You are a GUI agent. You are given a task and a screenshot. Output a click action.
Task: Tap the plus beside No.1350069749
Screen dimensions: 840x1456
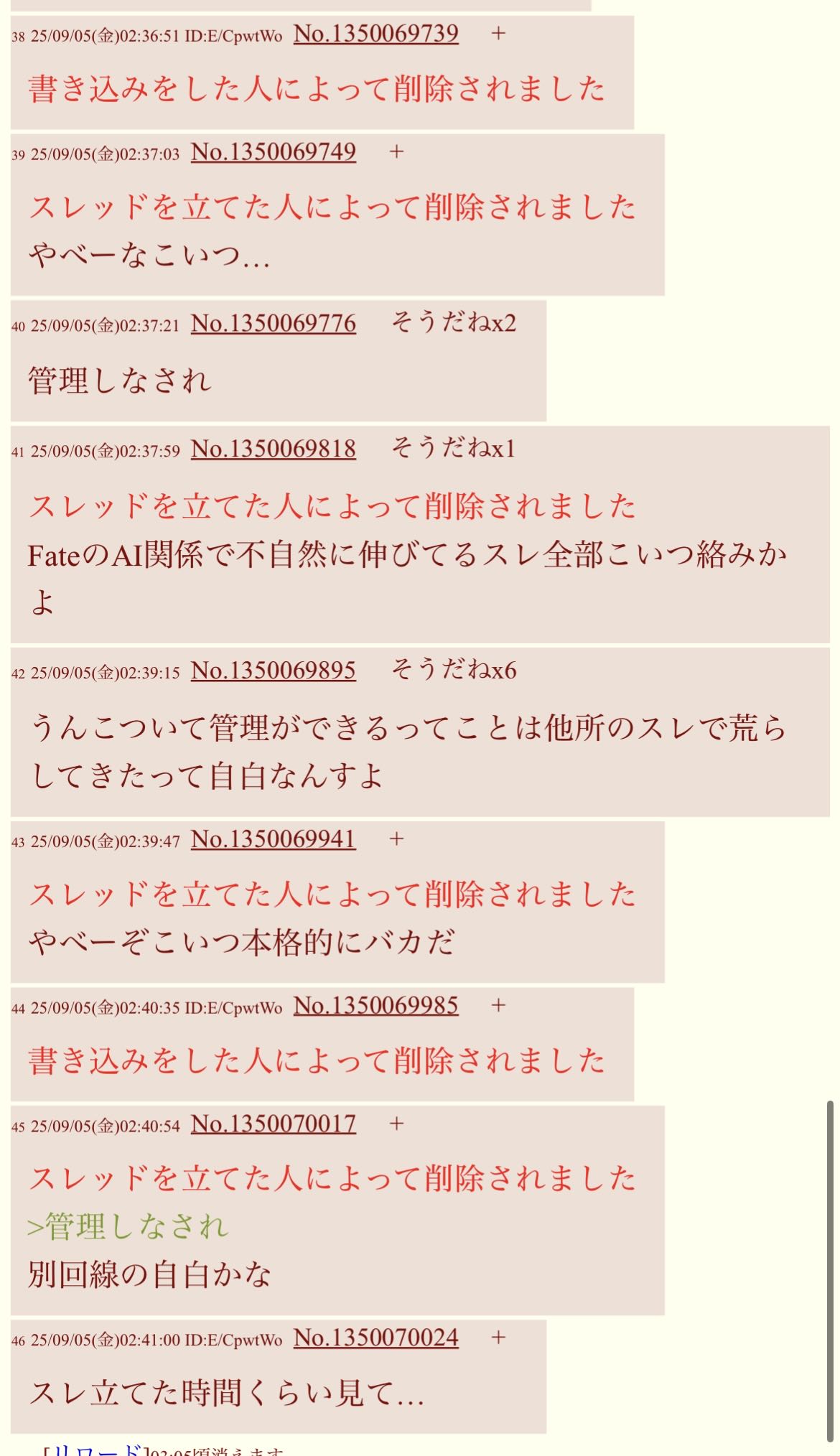click(x=396, y=152)
